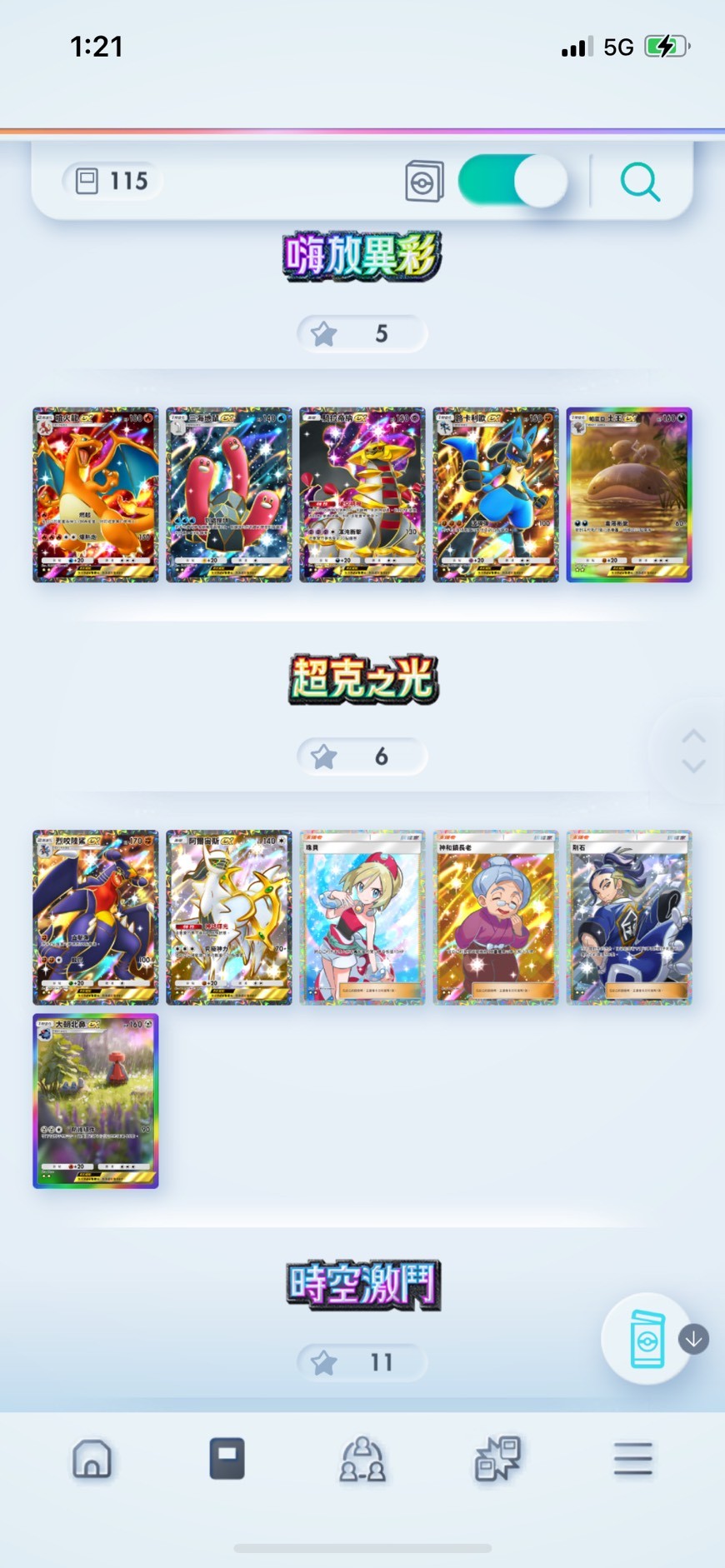Open the Celestic Town Elder card

pos(496,917)
